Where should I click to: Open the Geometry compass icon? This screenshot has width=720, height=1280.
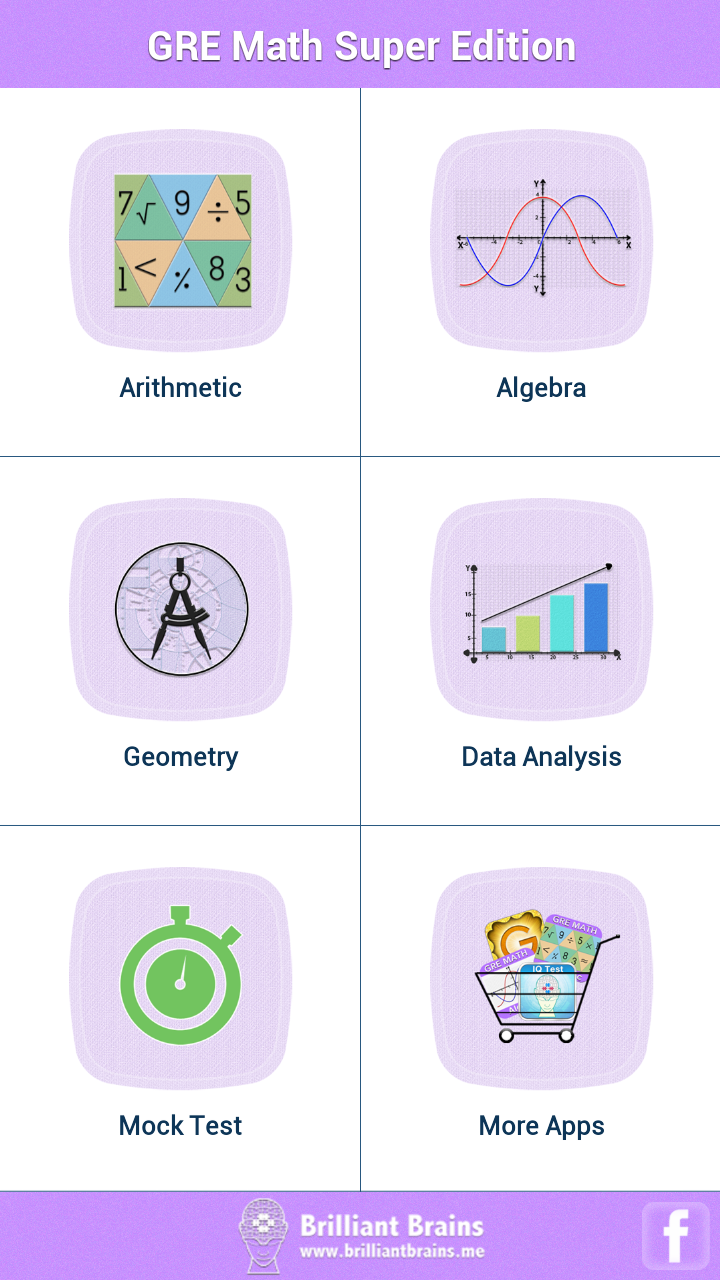click(180, 608)
